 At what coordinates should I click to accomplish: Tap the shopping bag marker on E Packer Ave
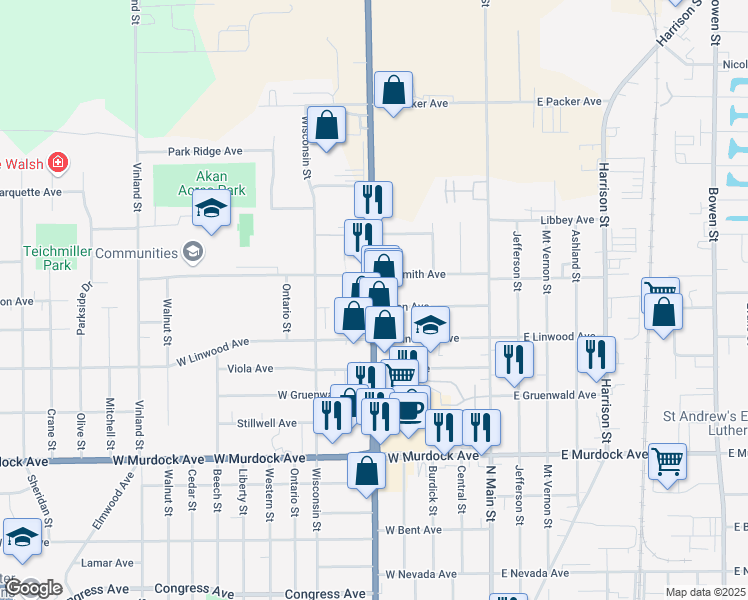click(394, 91)
